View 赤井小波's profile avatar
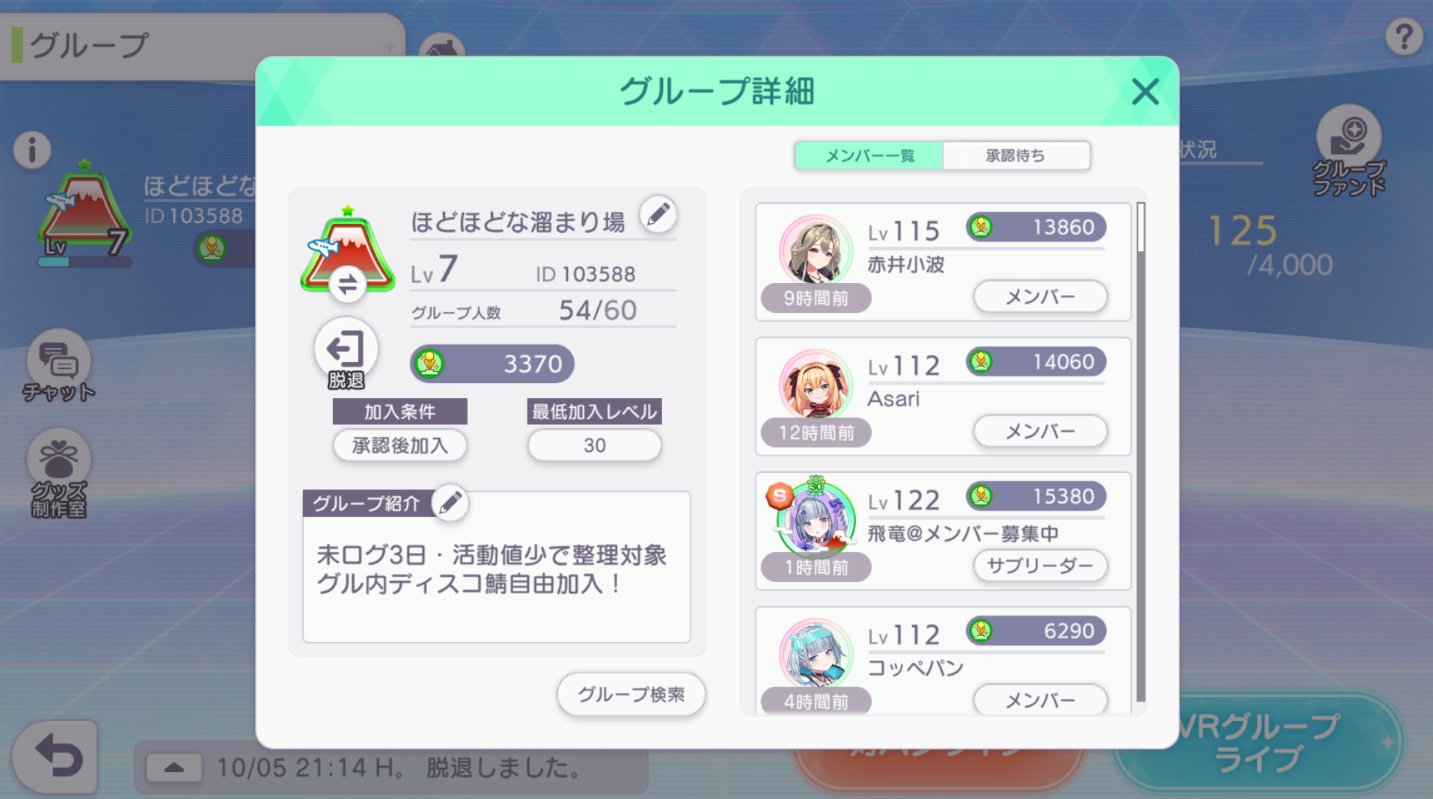This screenshot has width=1433, height=799. coord(815,250)
